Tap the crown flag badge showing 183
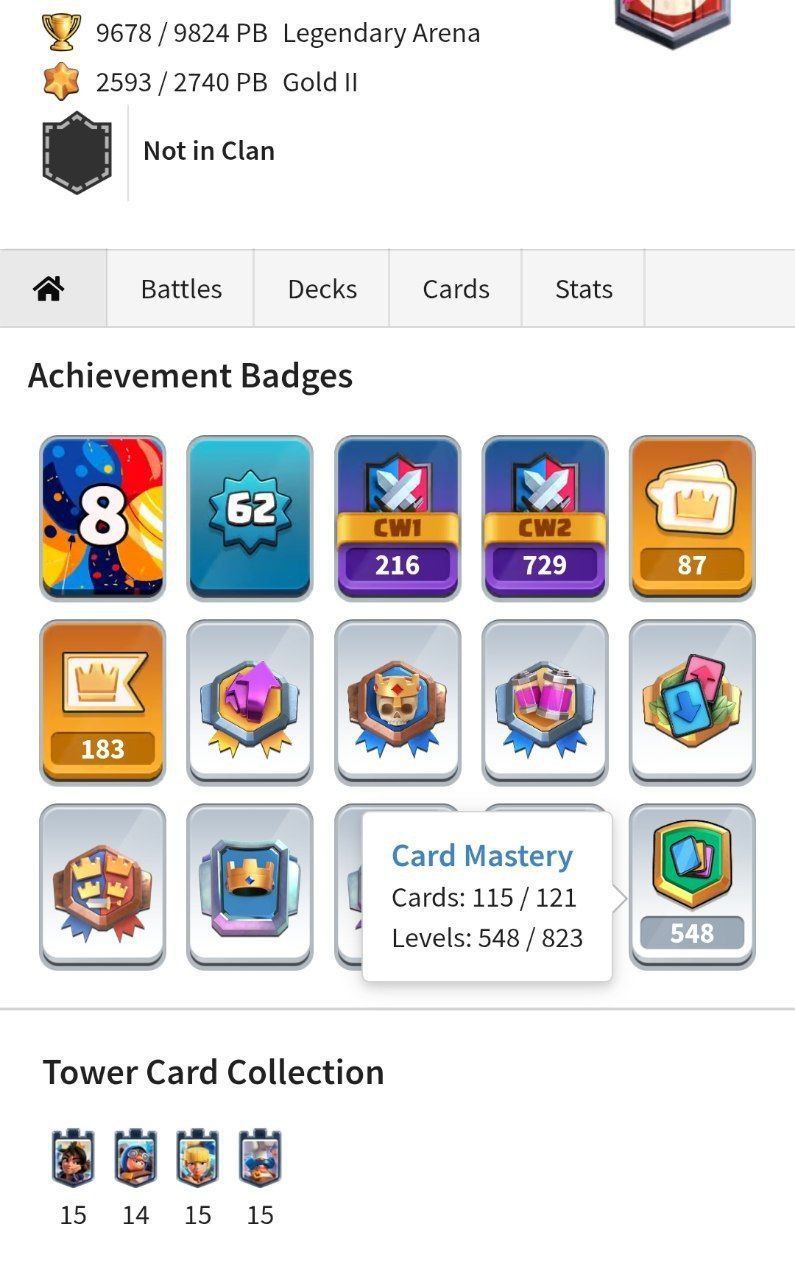Viewport: 795px width, 1280px height. coord(102,702)
